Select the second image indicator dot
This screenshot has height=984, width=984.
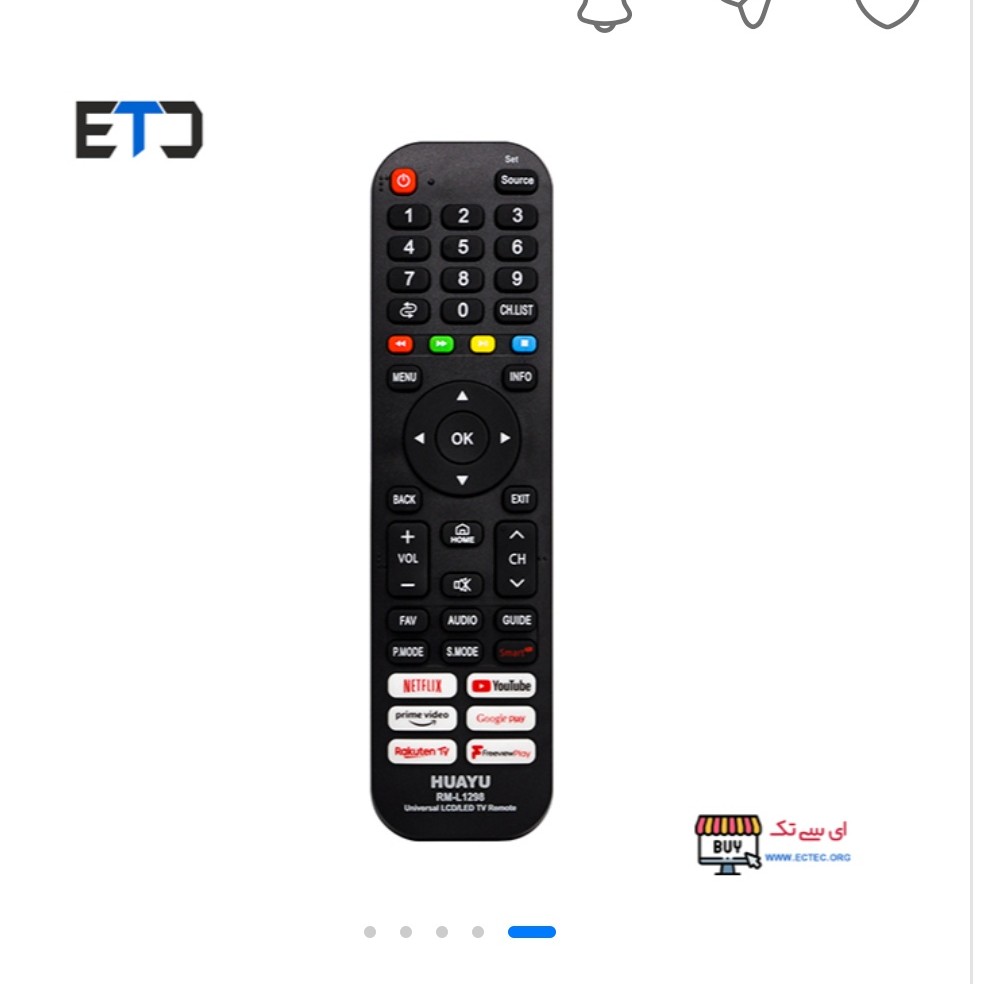point(406,932)
